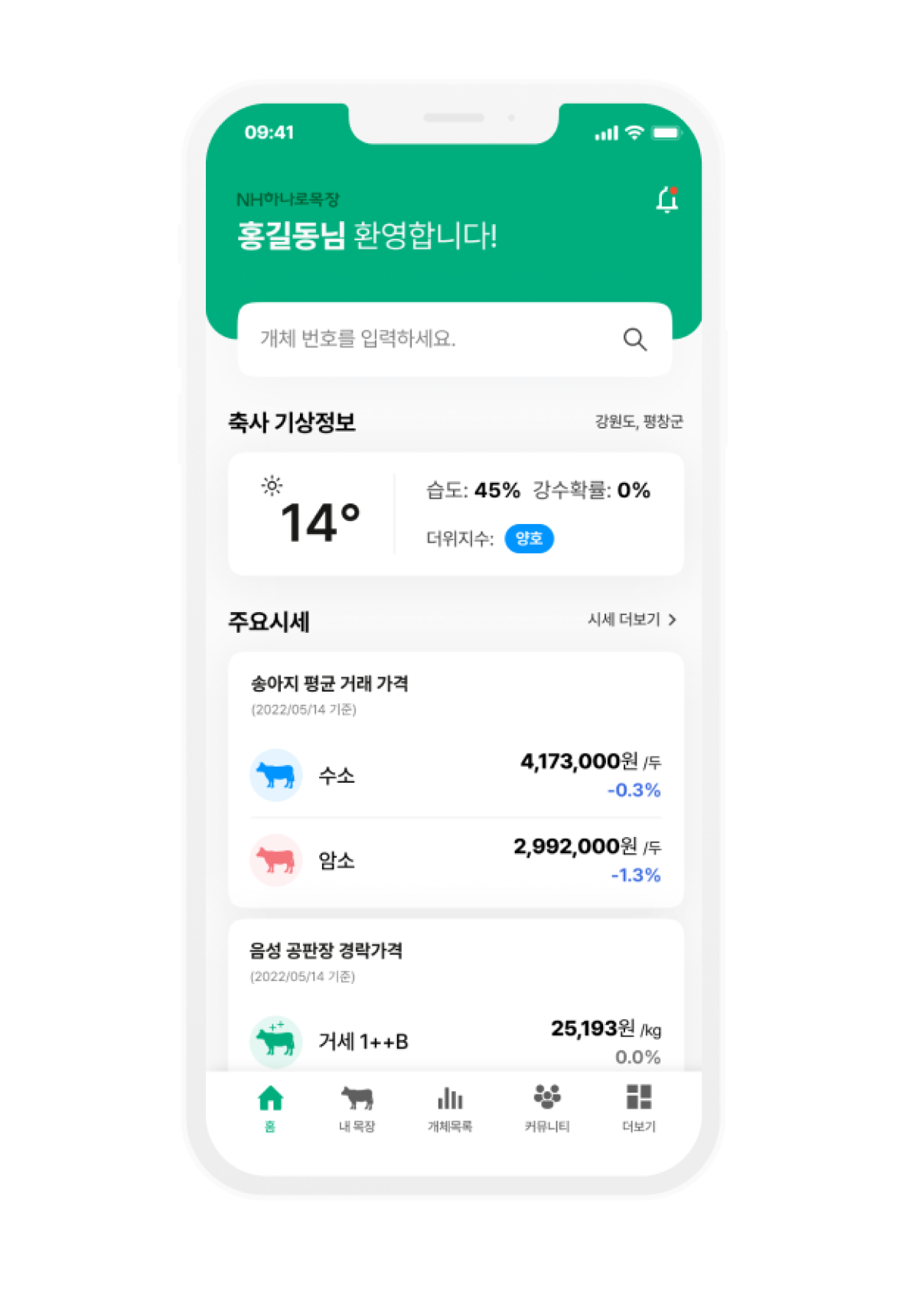Switch to the 홈 tab

(270, 1108)
